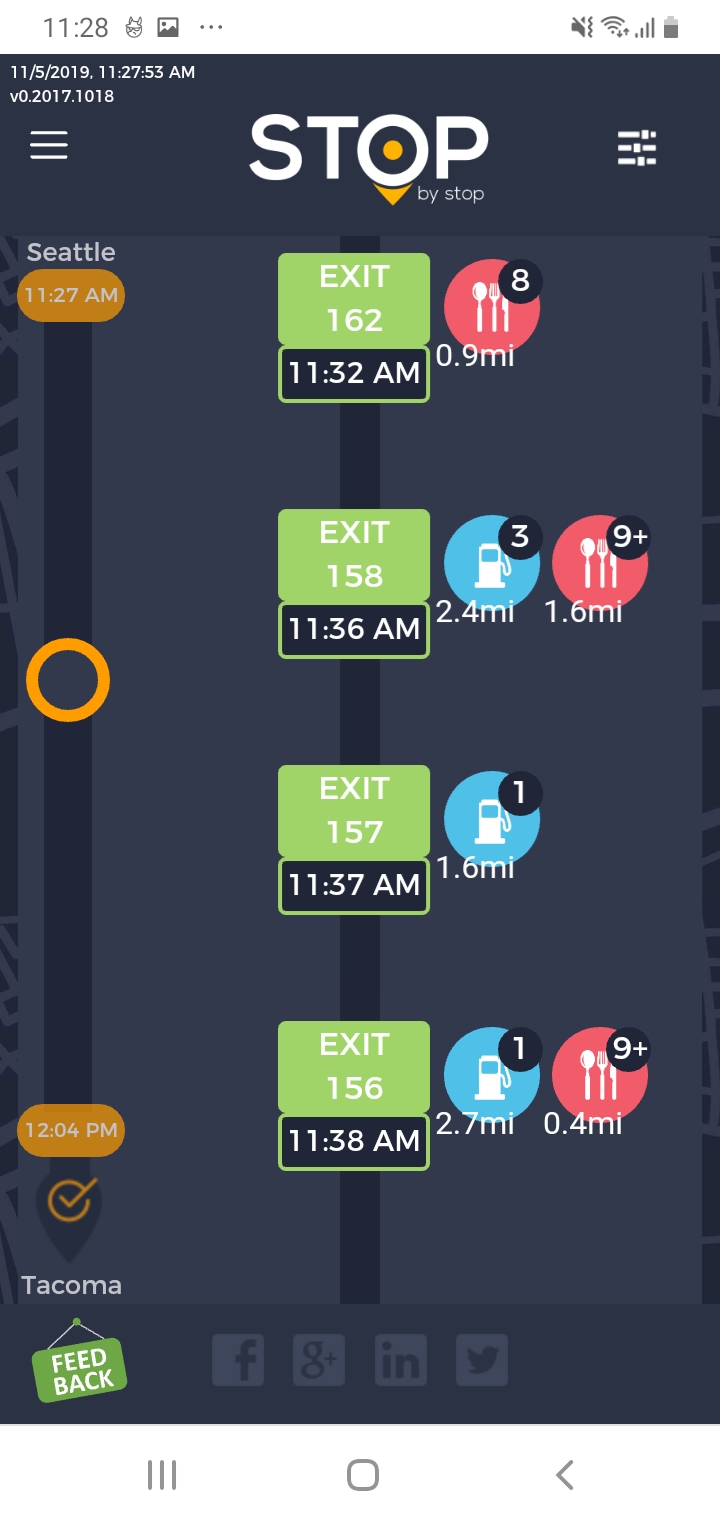View restaurants at Exit 158

click(x=600, y=564)
